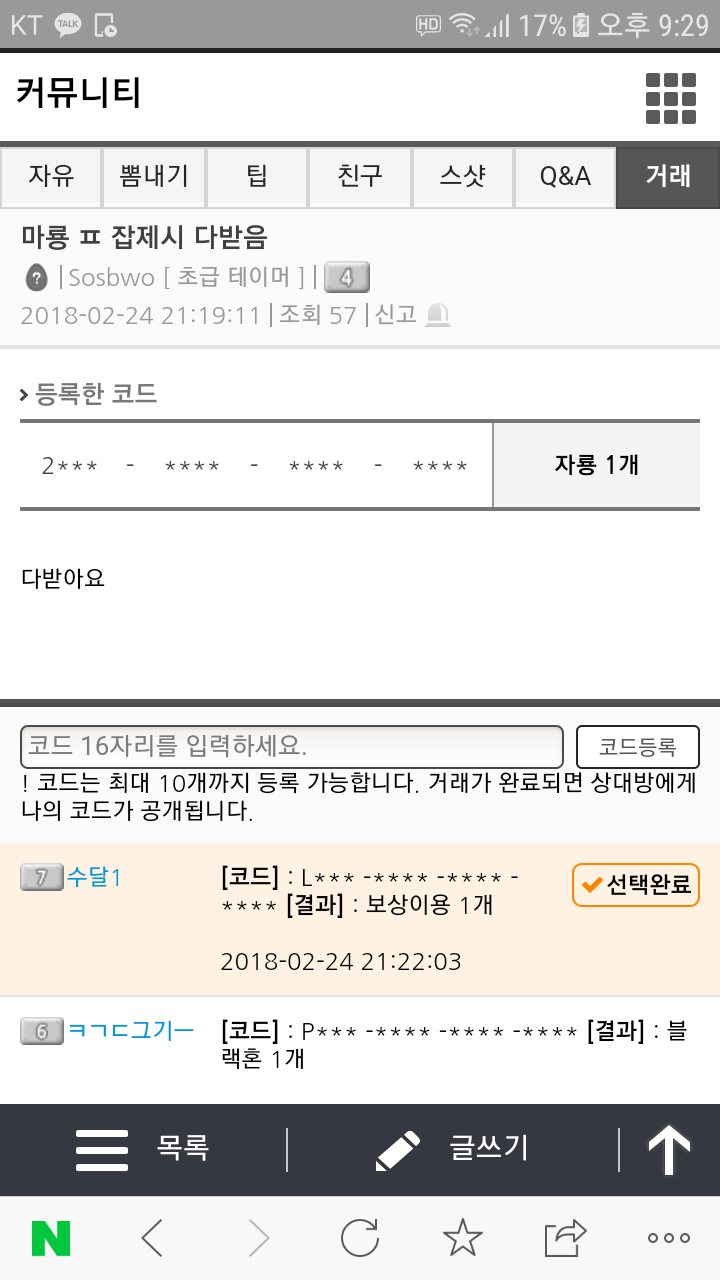The image size is (720, 1280).
Task: Report this post via 신고
Action: (412, 315)
